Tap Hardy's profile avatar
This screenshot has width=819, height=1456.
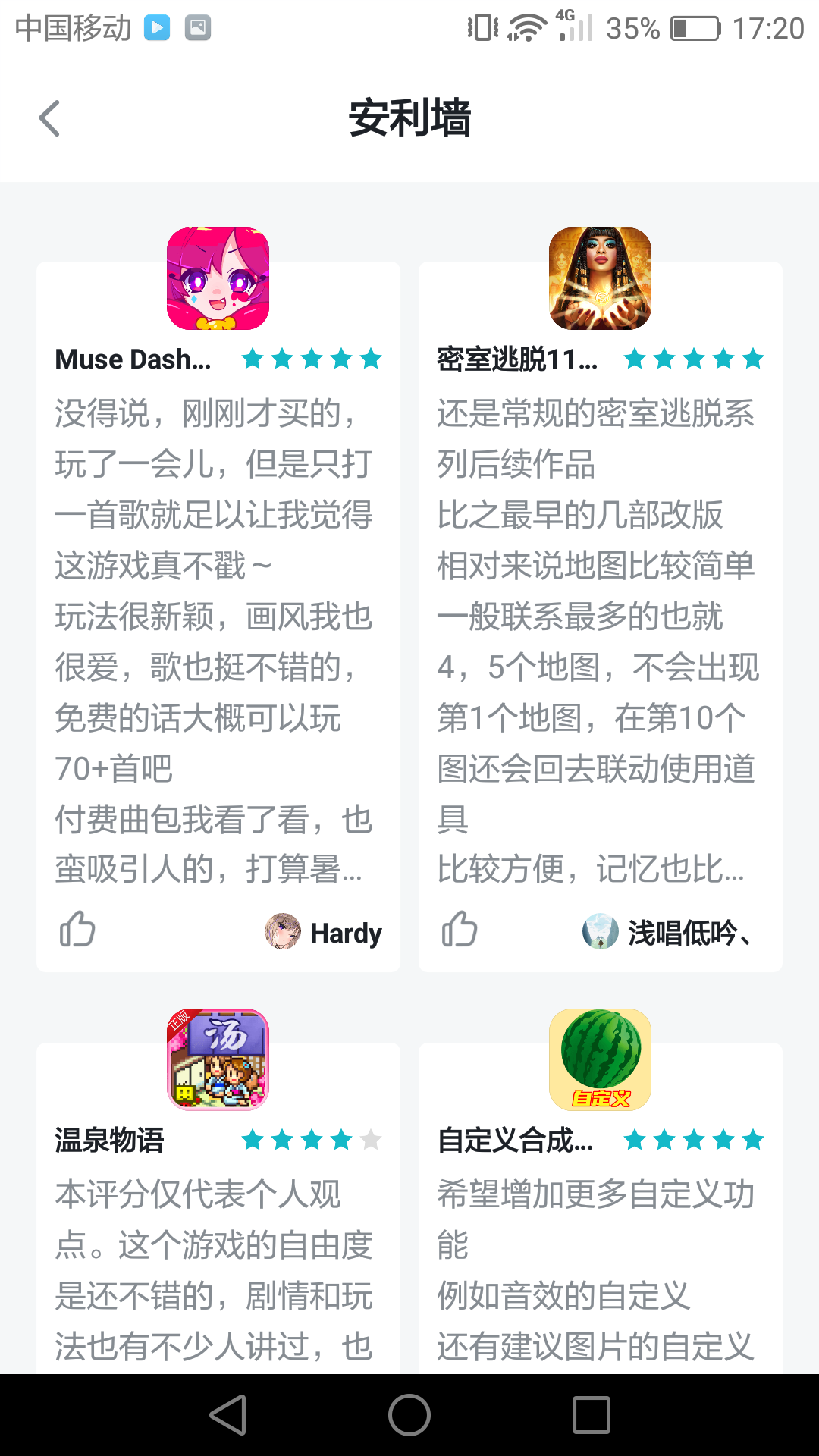coord(282,931)
